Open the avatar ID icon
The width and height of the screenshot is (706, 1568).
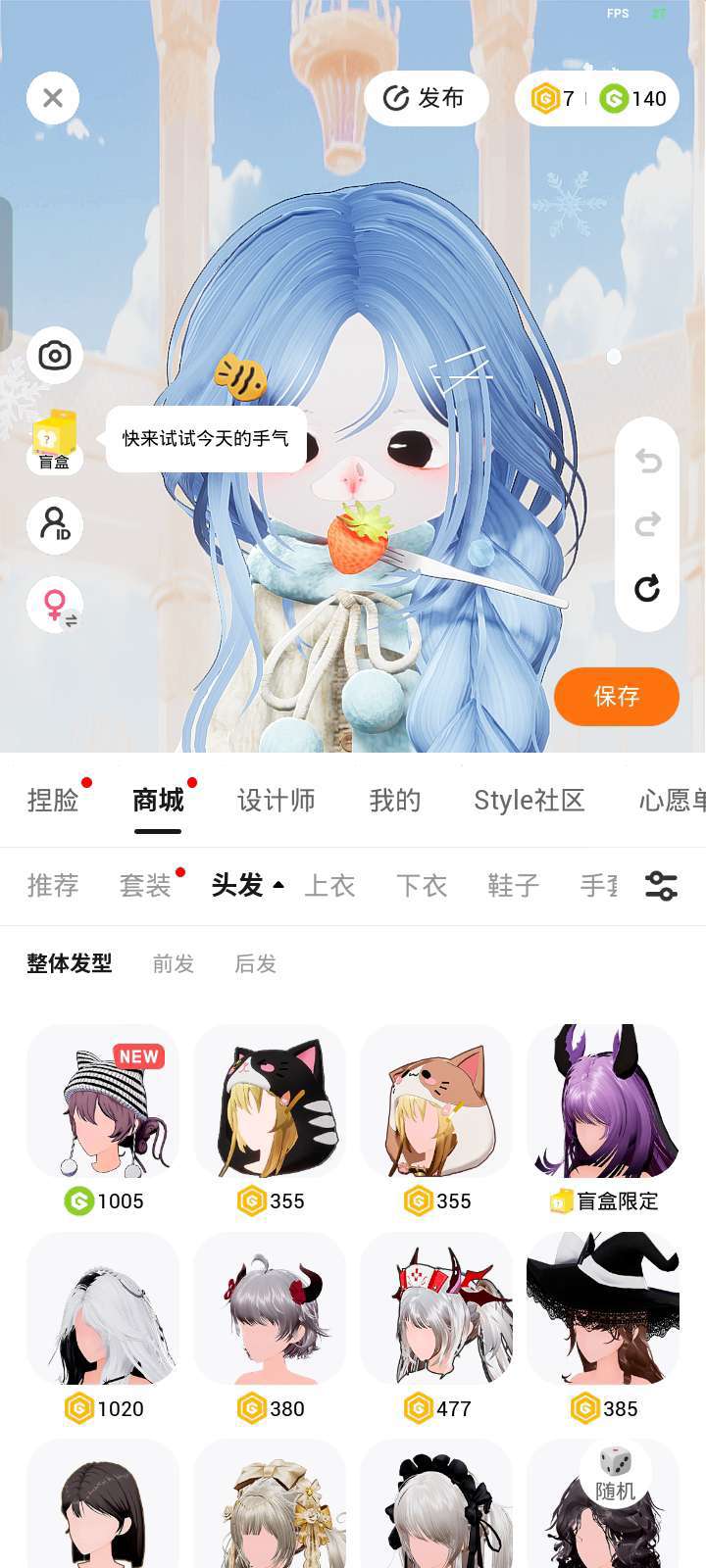[55, 524]
